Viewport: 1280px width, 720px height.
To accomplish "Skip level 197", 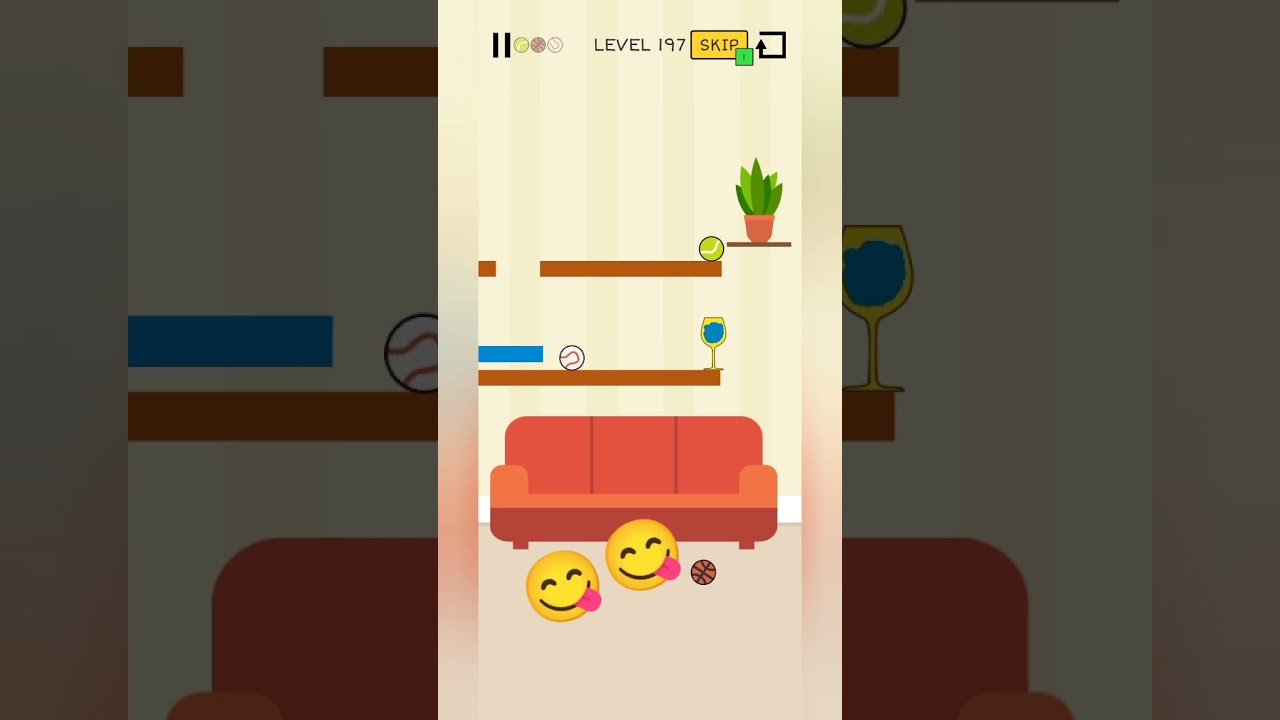I will pos(718,45).
